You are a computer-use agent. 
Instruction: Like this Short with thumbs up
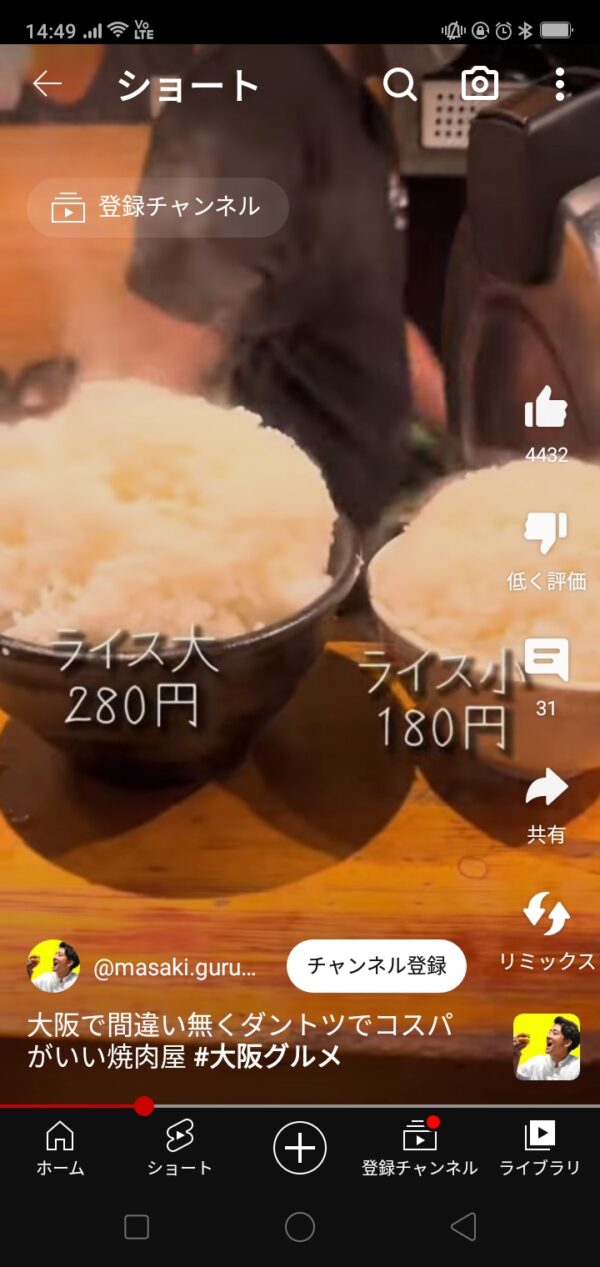(546, 409)
